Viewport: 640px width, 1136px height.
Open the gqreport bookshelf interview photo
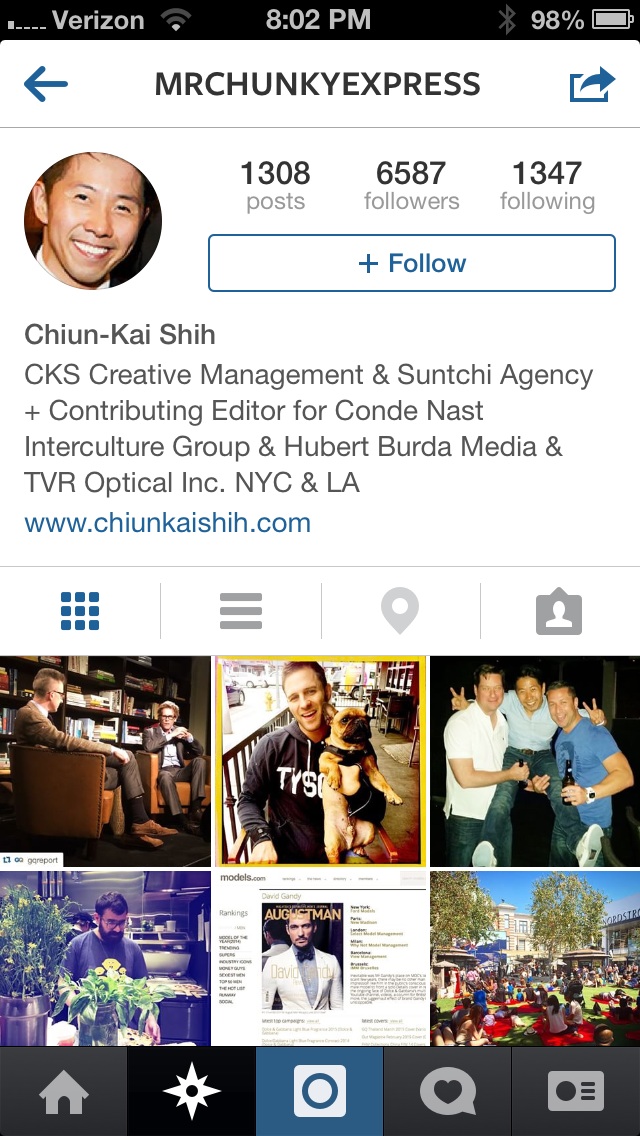tap(105, 761)
